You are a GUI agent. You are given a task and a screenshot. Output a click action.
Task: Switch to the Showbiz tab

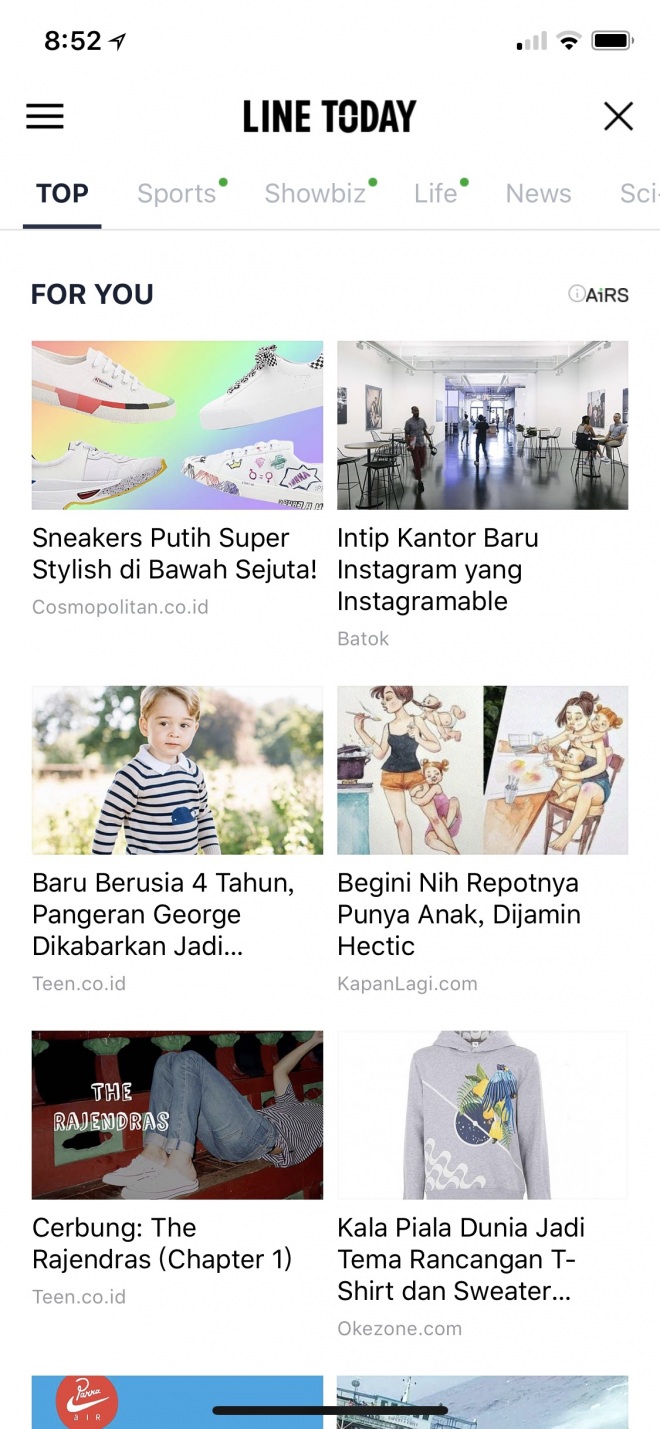tap(315, 193)
